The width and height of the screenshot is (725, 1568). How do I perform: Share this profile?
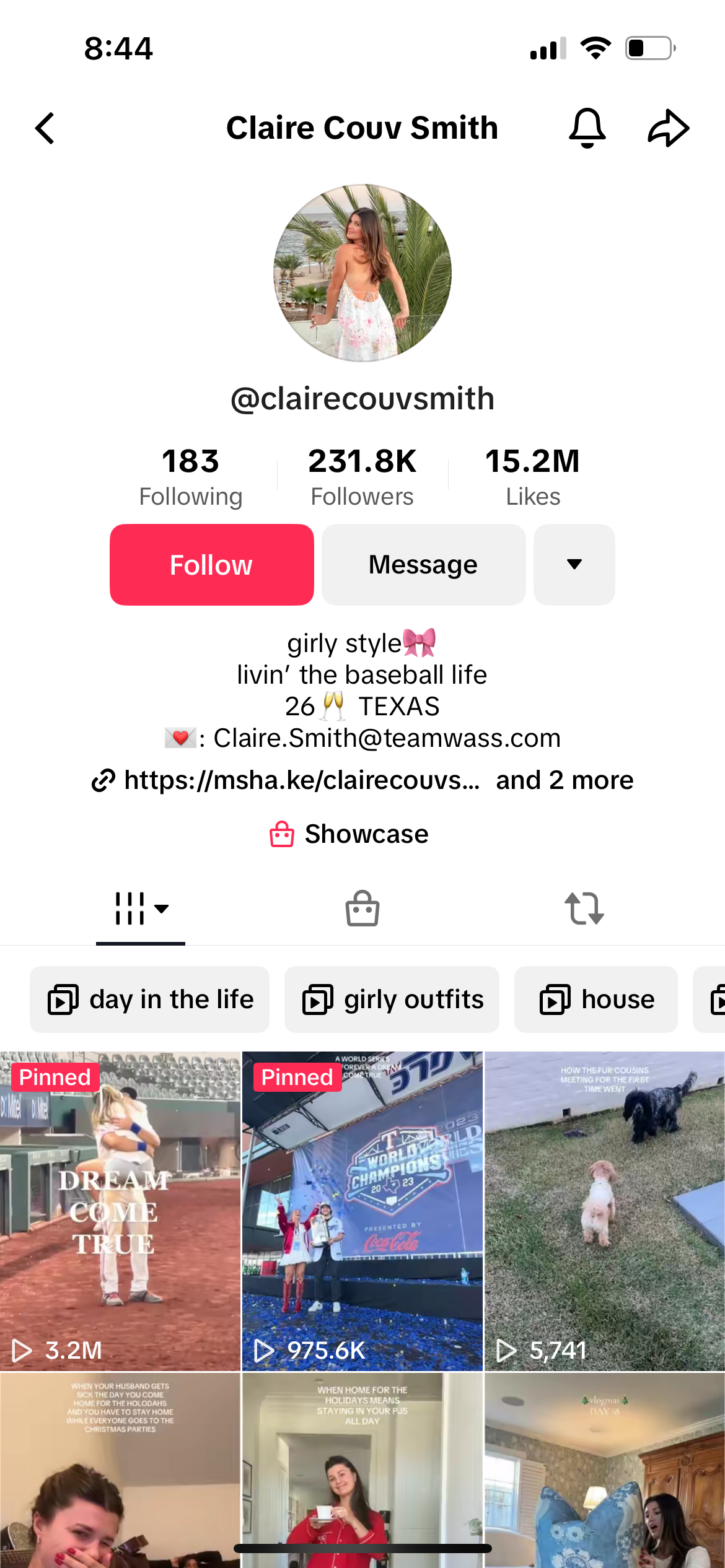(x=668, y=128)
